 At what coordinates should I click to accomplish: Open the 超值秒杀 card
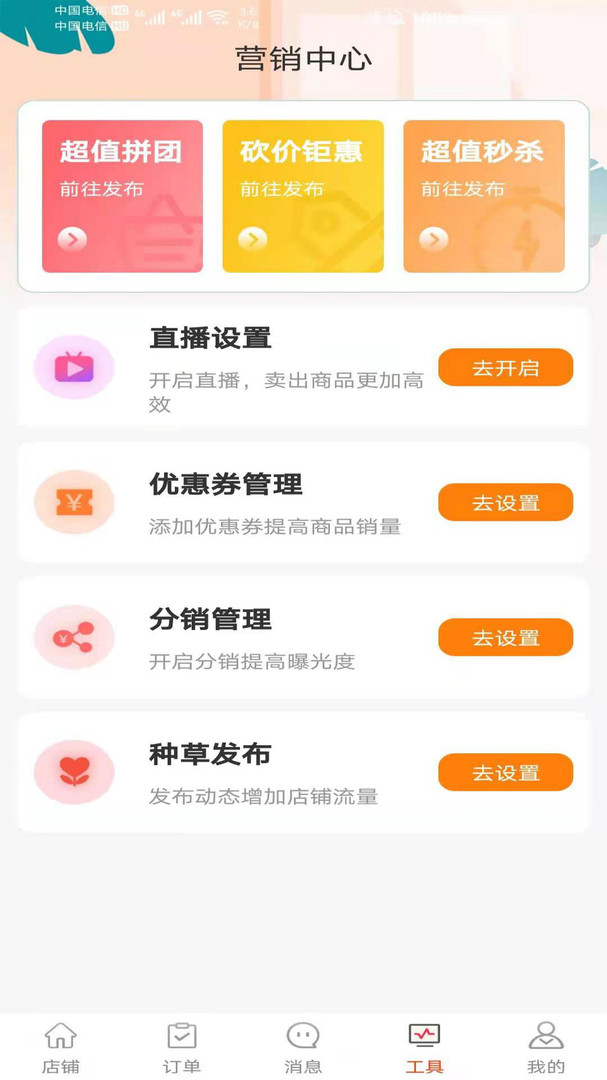[483, 196]
